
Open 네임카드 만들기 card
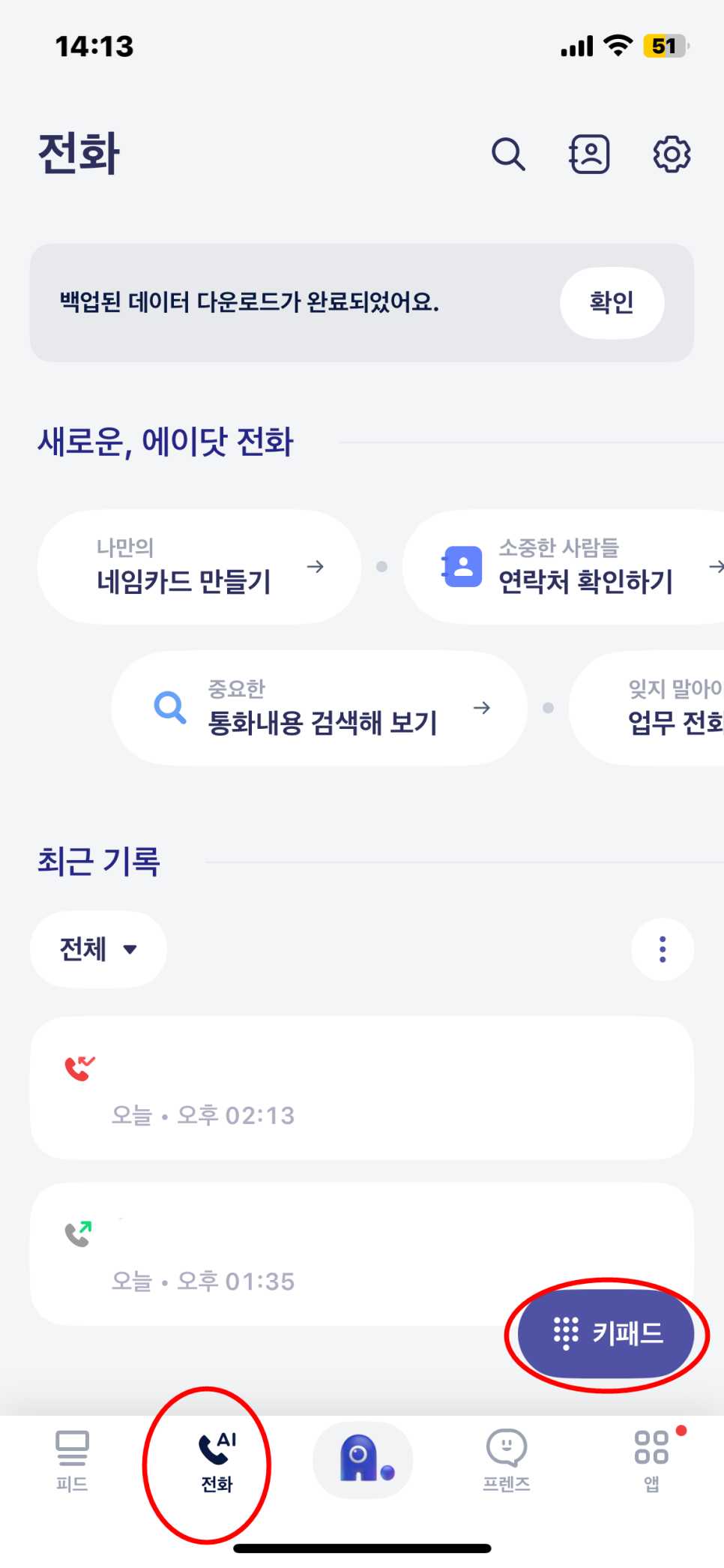[x=199, y=567]
